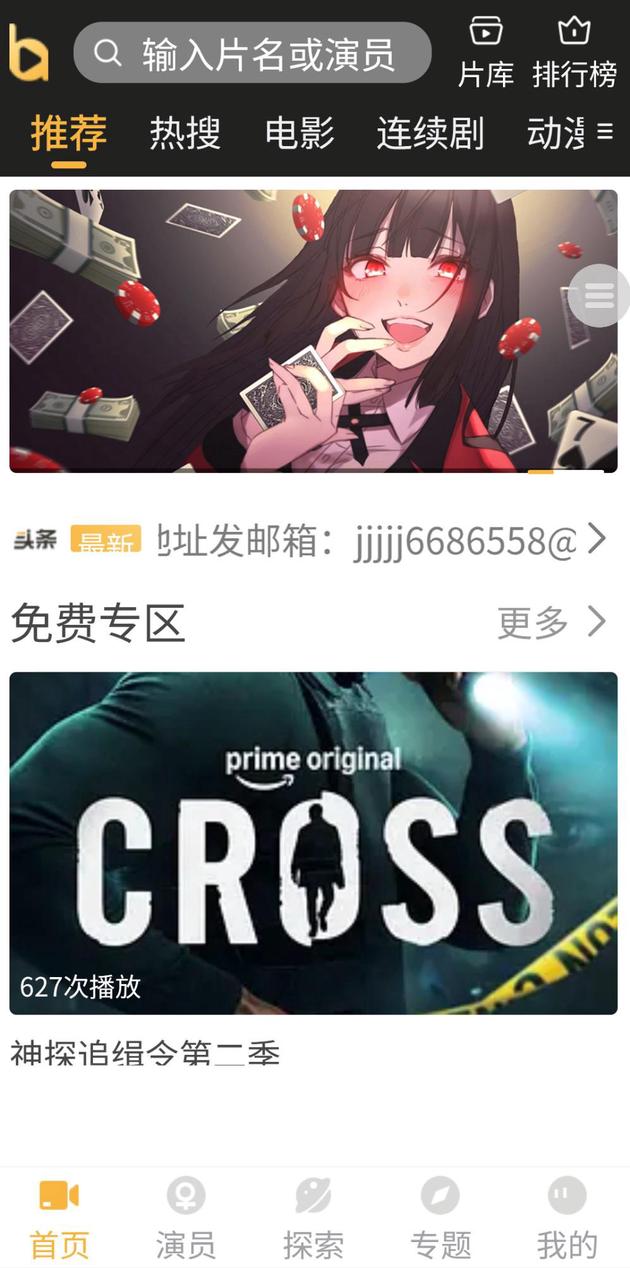Image resolution: width=630 pixels, height=1268 pixels.
Task: Go to the 演员 tab
Action: (x=186, y=1218)
